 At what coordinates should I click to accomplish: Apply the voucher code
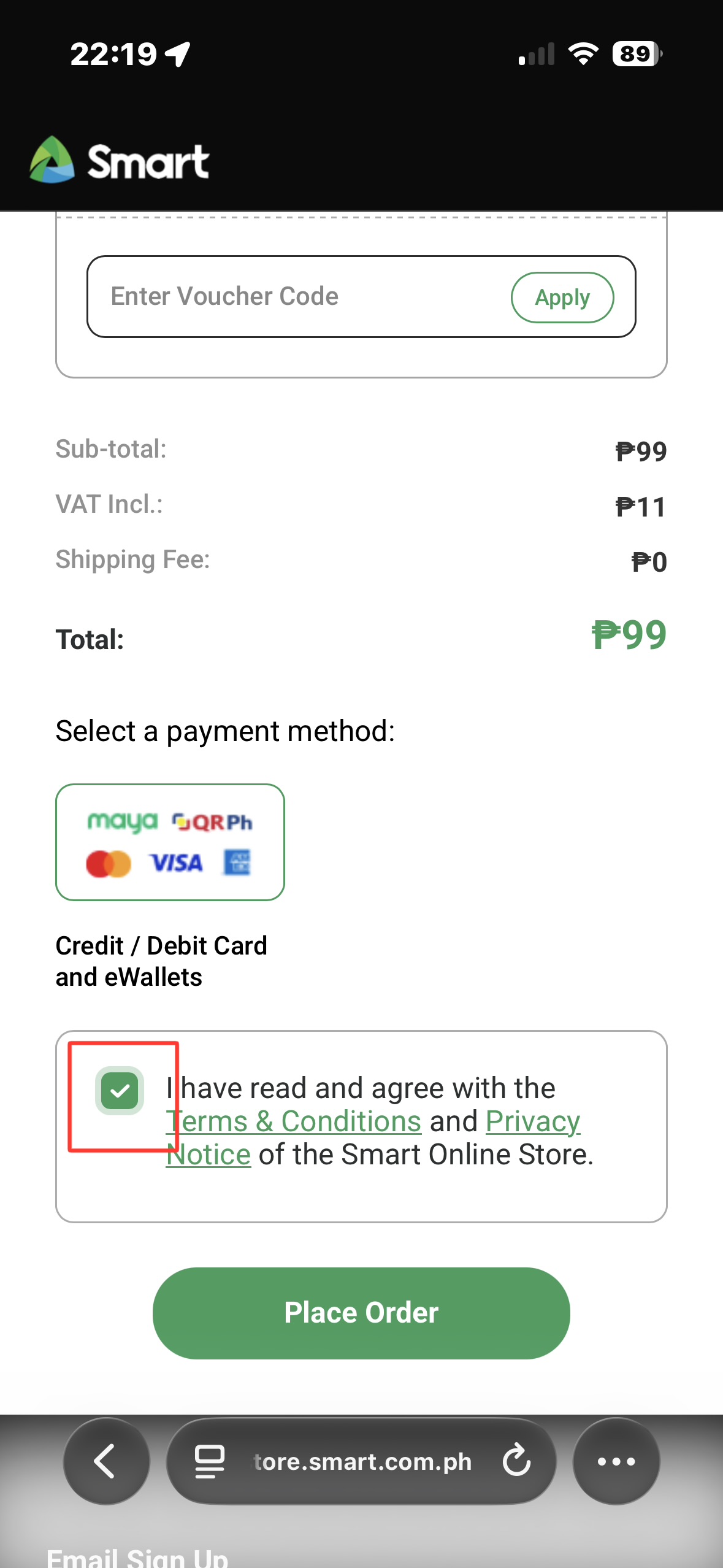click(x=562, y=298)
